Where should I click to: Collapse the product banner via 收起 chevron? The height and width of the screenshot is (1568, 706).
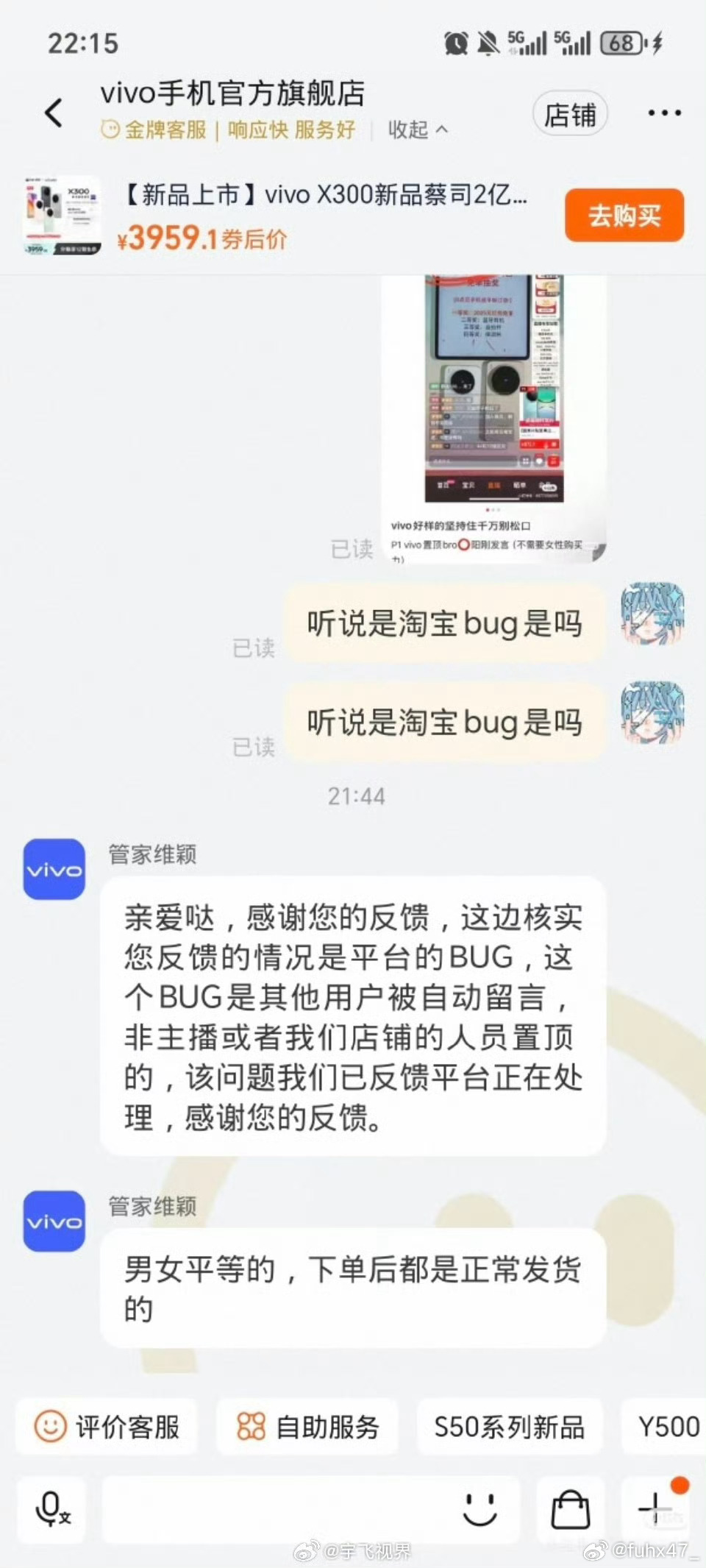pyautogui.click(x=416, y=130)
